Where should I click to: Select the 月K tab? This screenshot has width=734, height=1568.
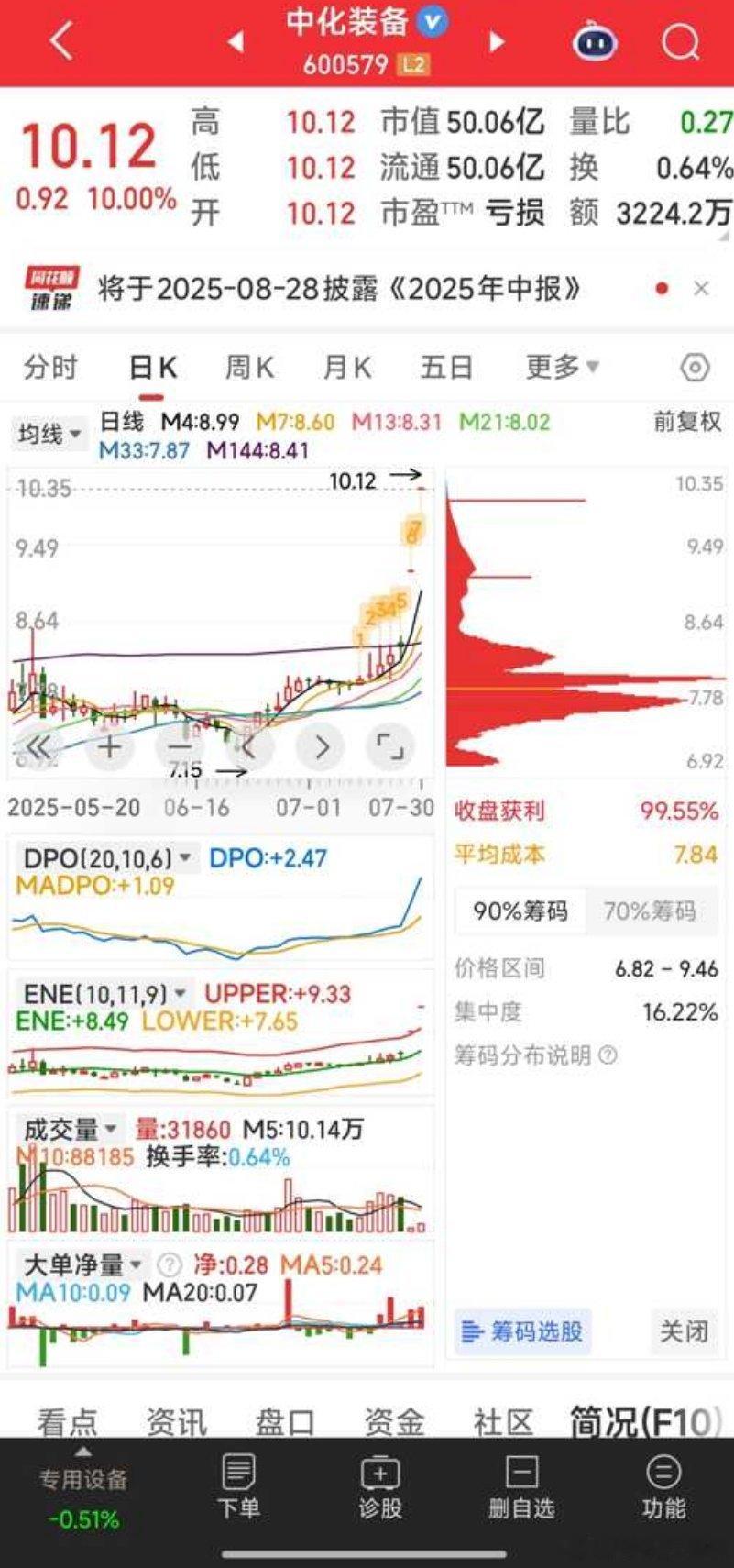pyautogui.click(x=347, y=368)
